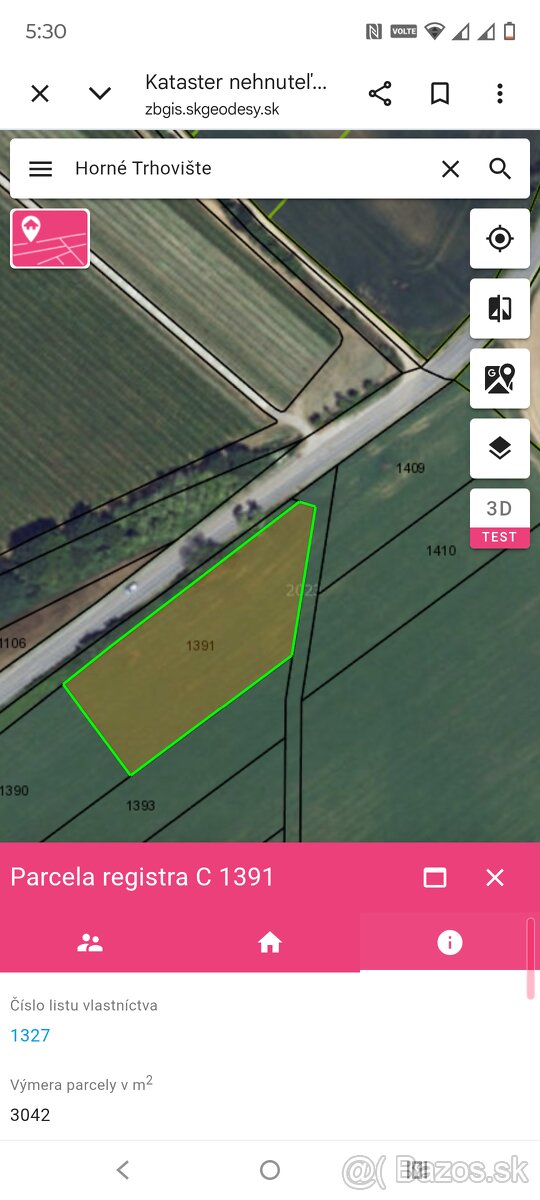
Task: Switch to the owners tab
Action: click(x=90, y=942)
